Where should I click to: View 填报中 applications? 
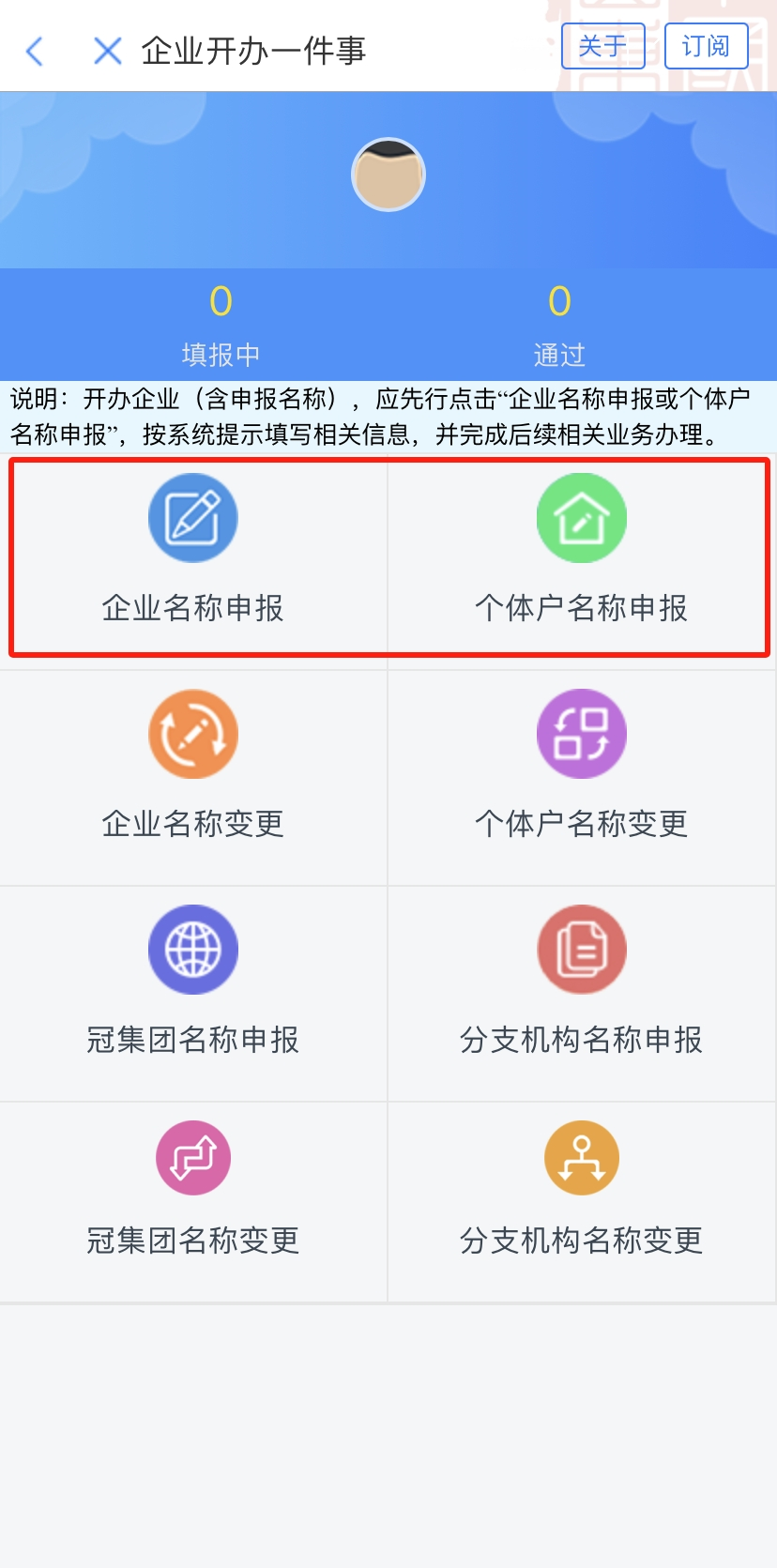pos(221,325)
